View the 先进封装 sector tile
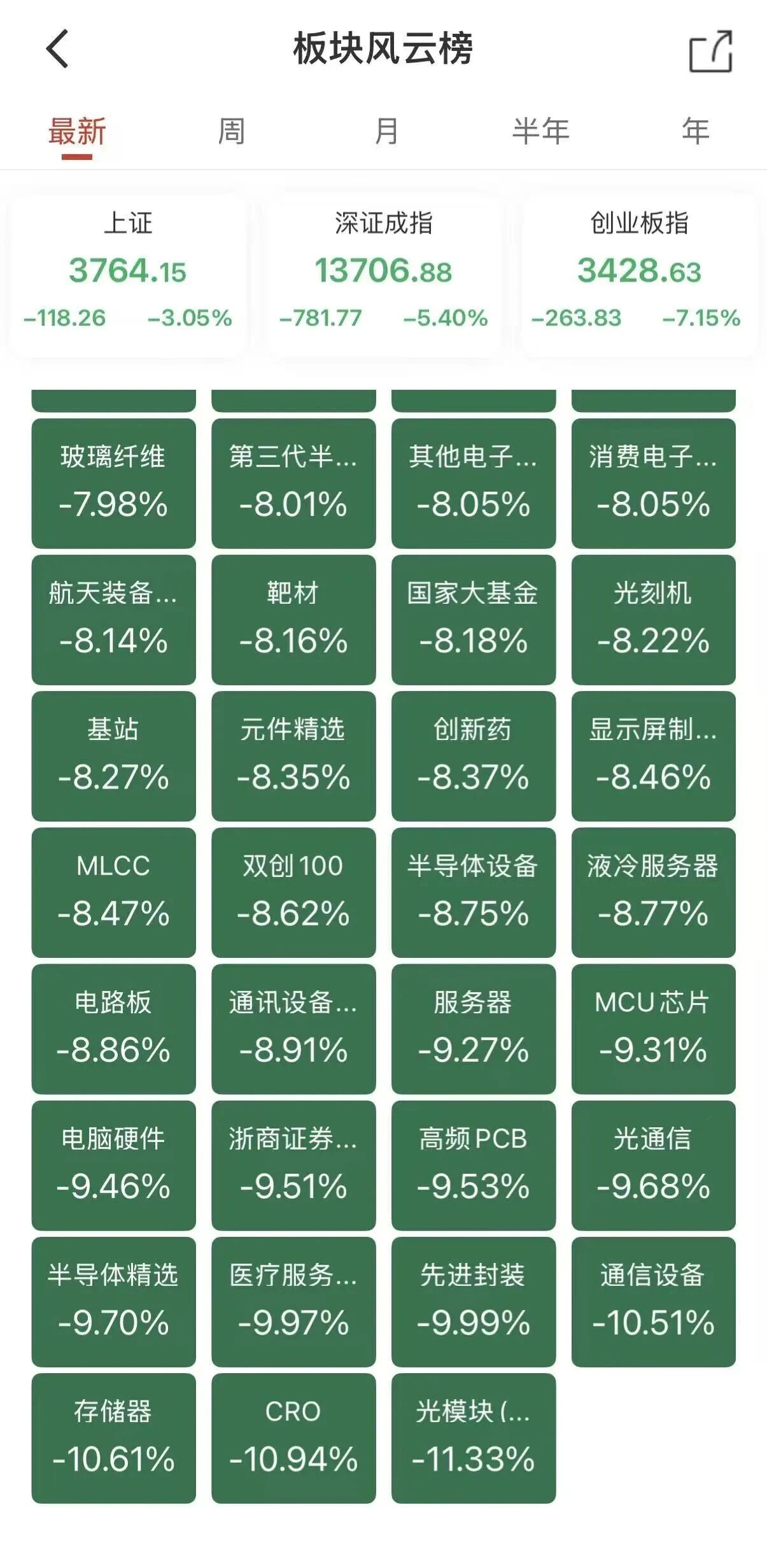Viewport: 767px width, 1568px height. (473, 1301)
